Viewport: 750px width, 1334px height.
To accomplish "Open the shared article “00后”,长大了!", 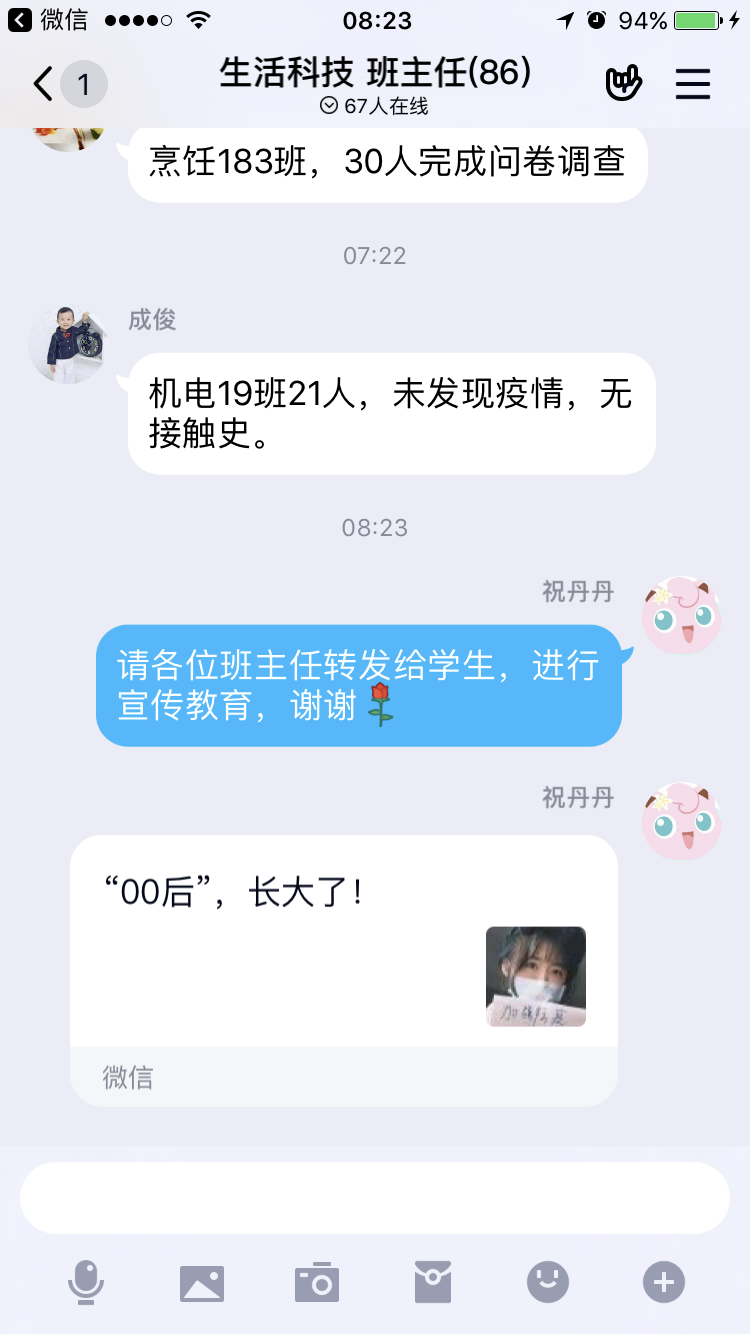I will tap(344, 945).
